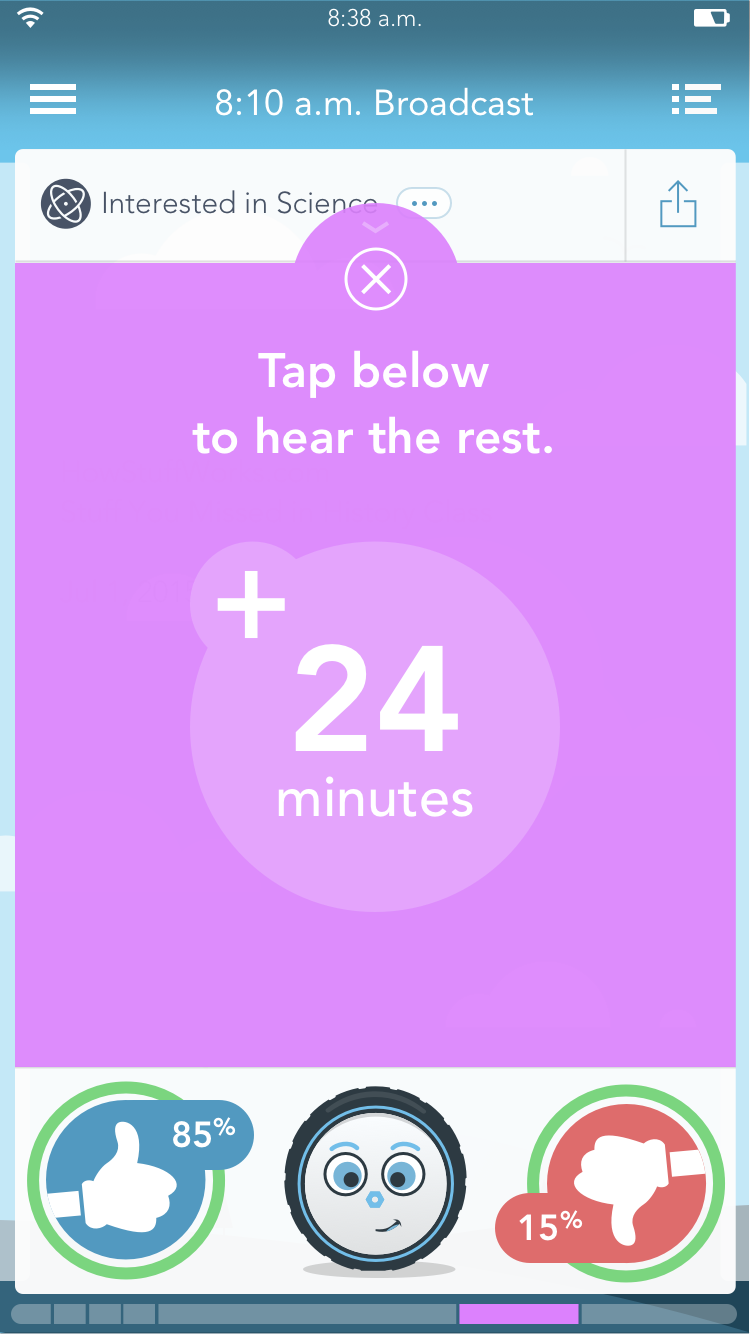Share this science story

(x=678, y=204)
